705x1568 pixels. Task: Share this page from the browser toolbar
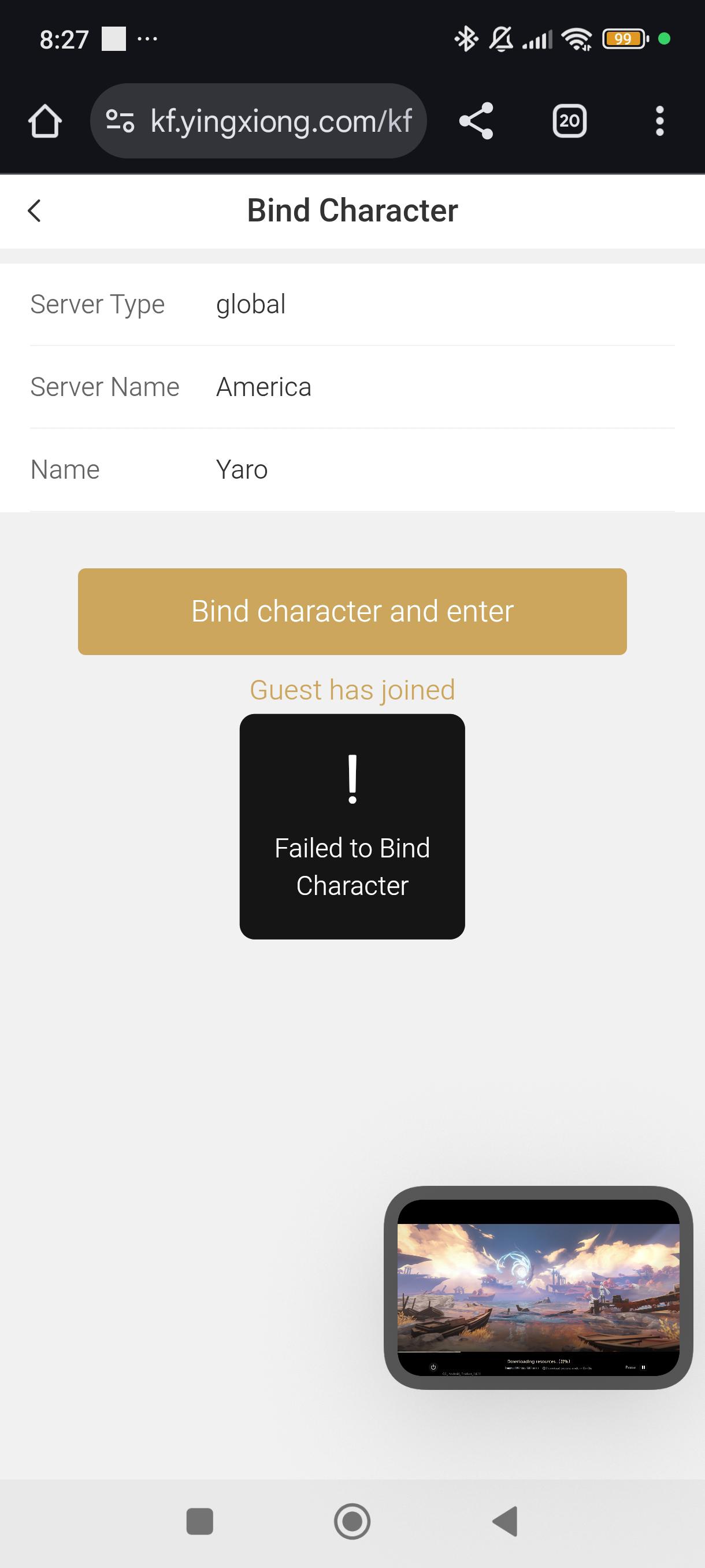tap(476, 120)
